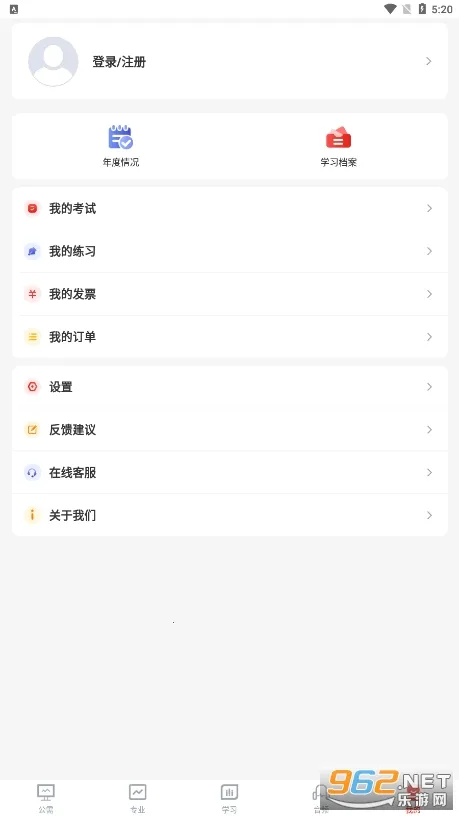The height and width of the screenshot is (816, 459).
Task: Switch to the 公需 tab
Action: pos(46,798)
